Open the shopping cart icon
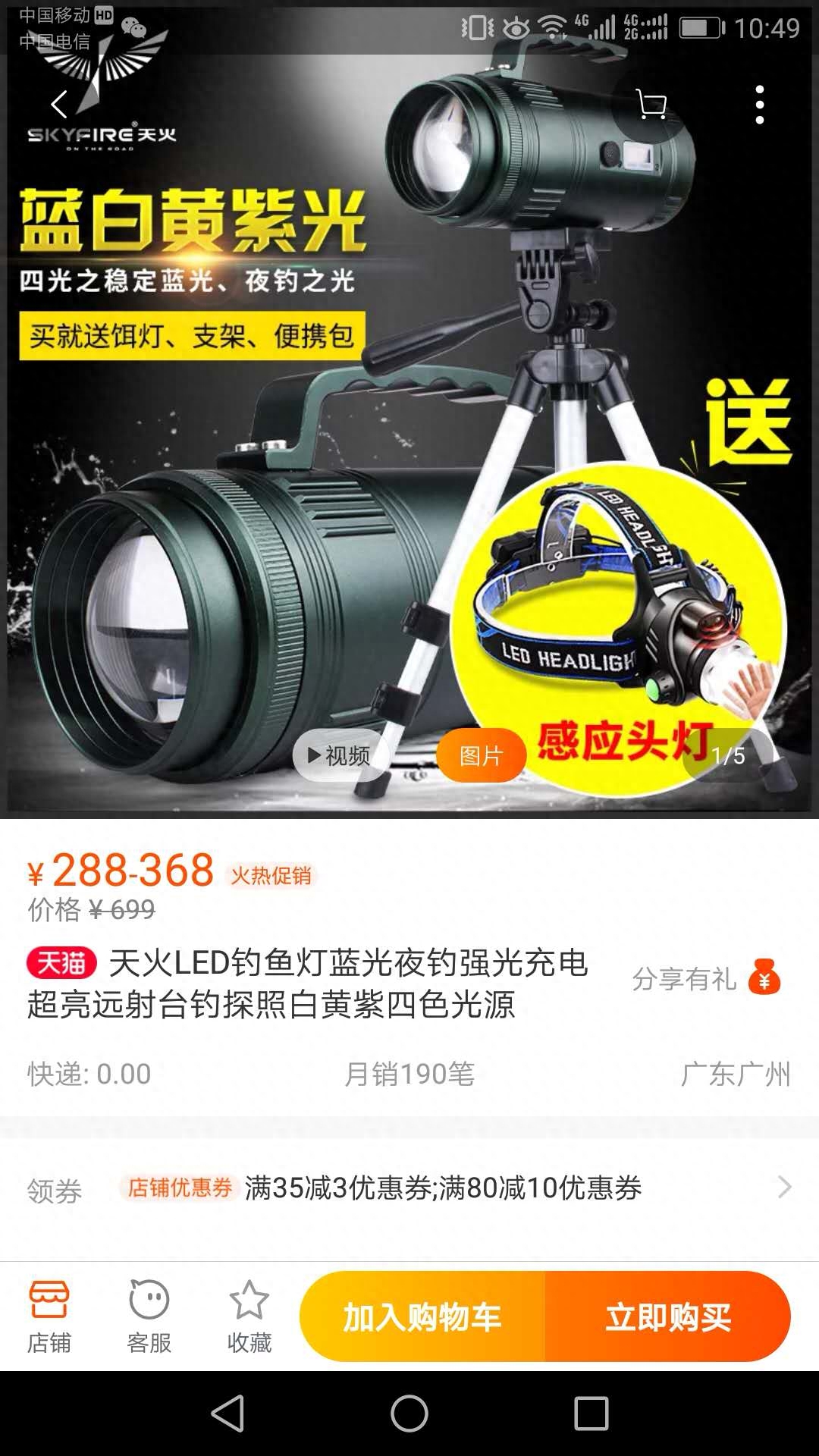The image size is (819, 1456). point(651,105)
